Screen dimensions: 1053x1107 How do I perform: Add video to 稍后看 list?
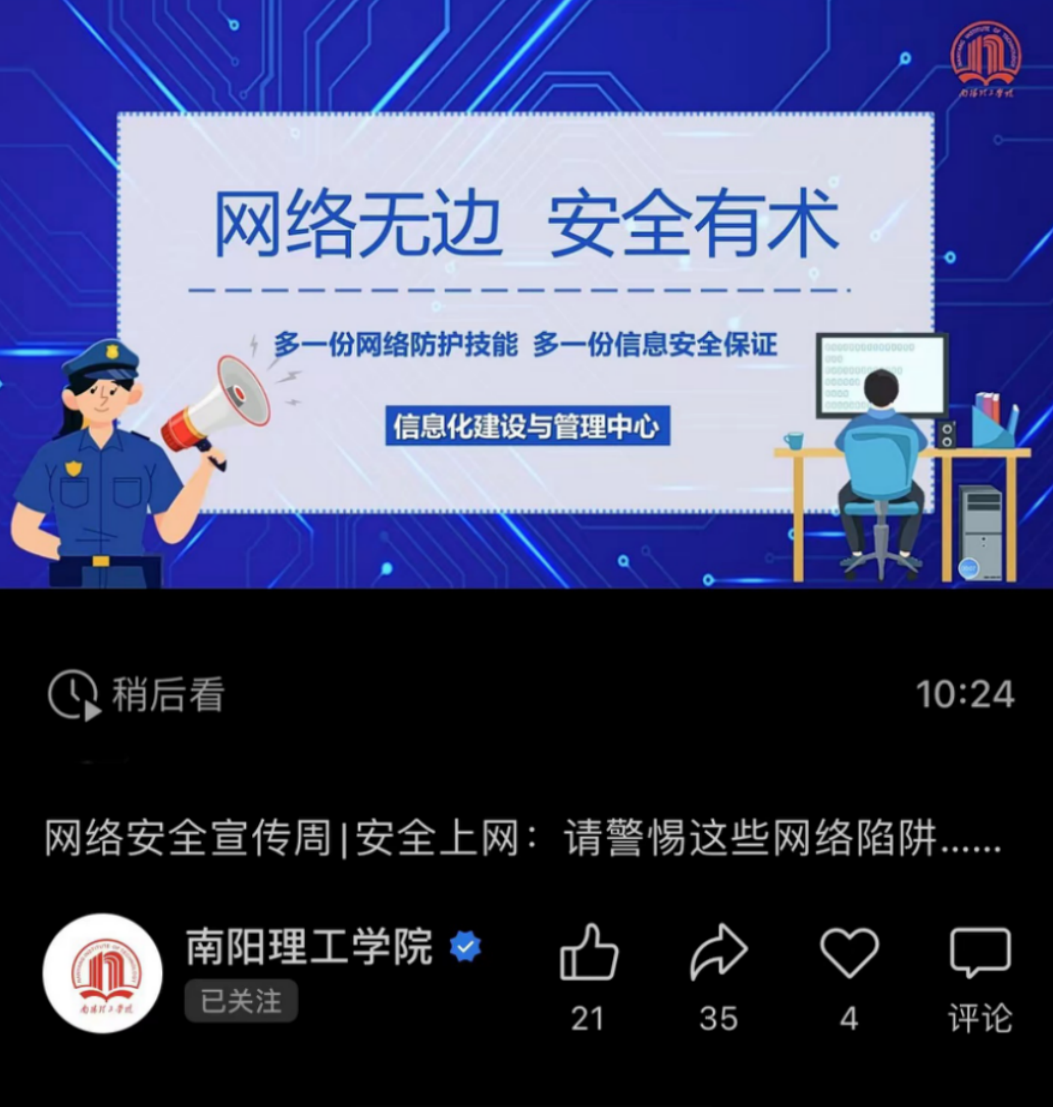[137, 695]
